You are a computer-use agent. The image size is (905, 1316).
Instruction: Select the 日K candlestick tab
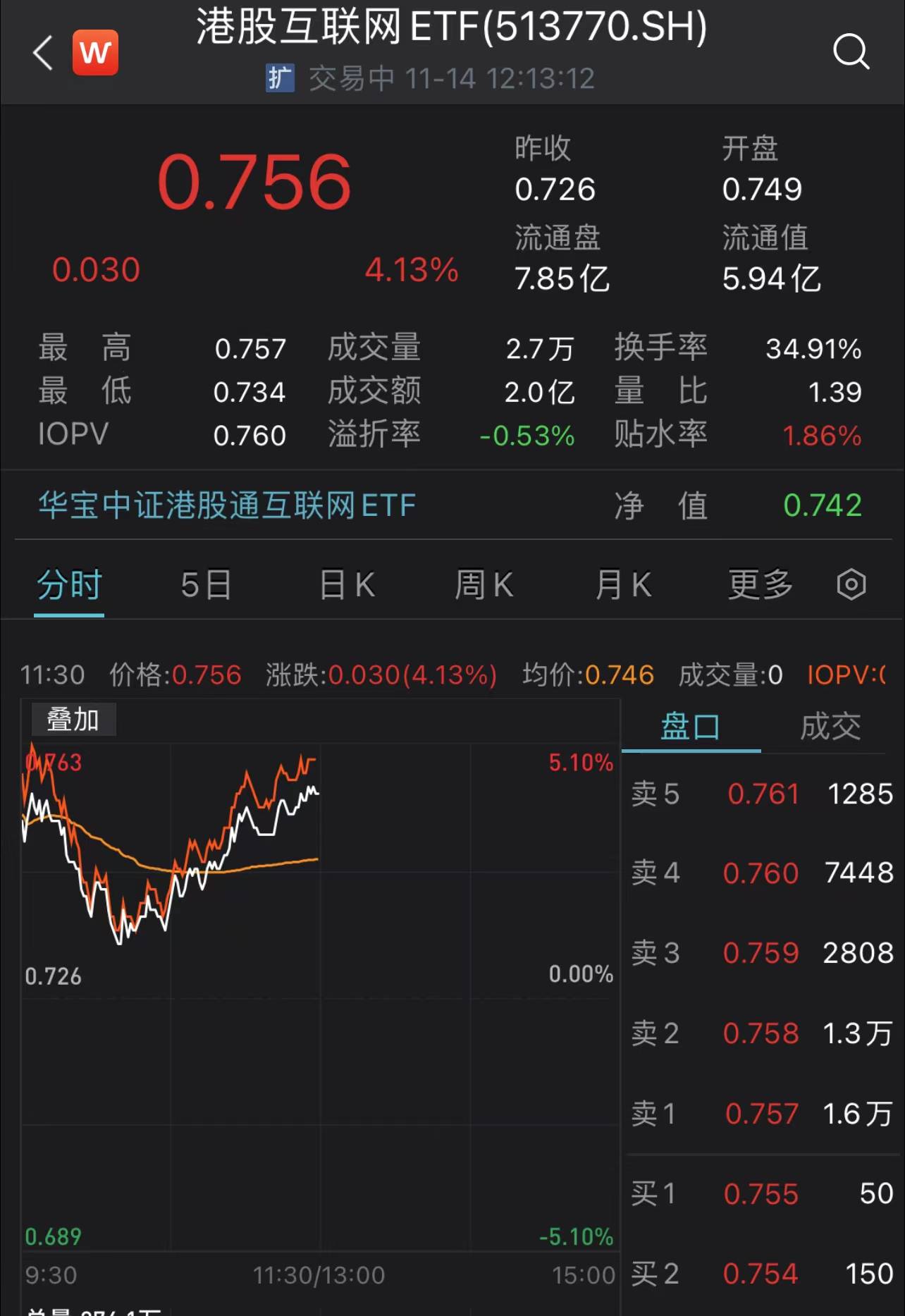tap(345, 585)
